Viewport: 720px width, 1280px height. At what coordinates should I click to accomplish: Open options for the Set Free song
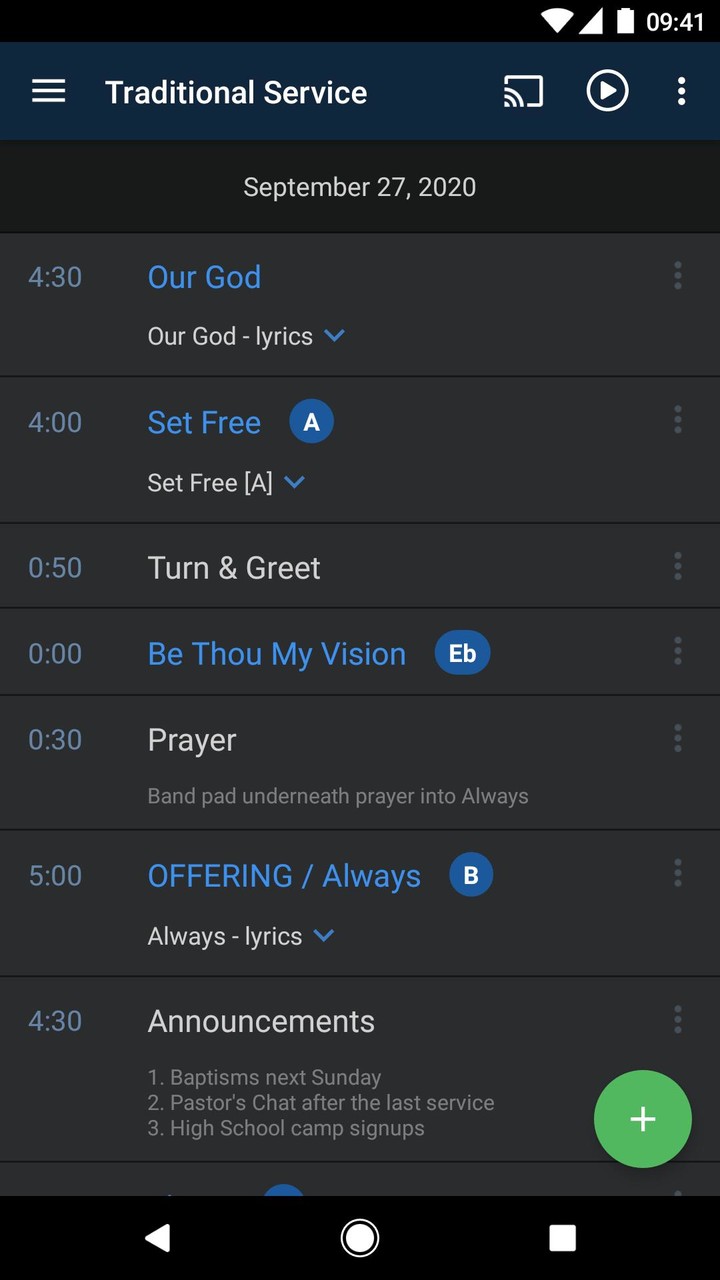click(x=677, y=421)
